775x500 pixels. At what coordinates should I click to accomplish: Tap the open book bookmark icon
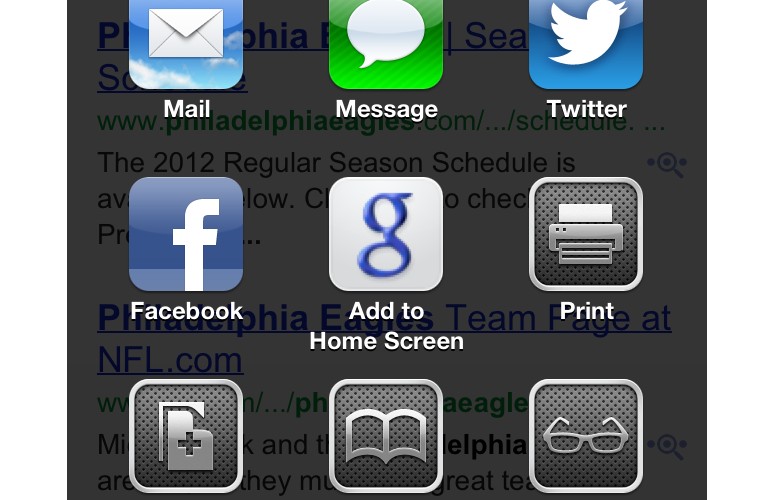(x=386, y=436)
